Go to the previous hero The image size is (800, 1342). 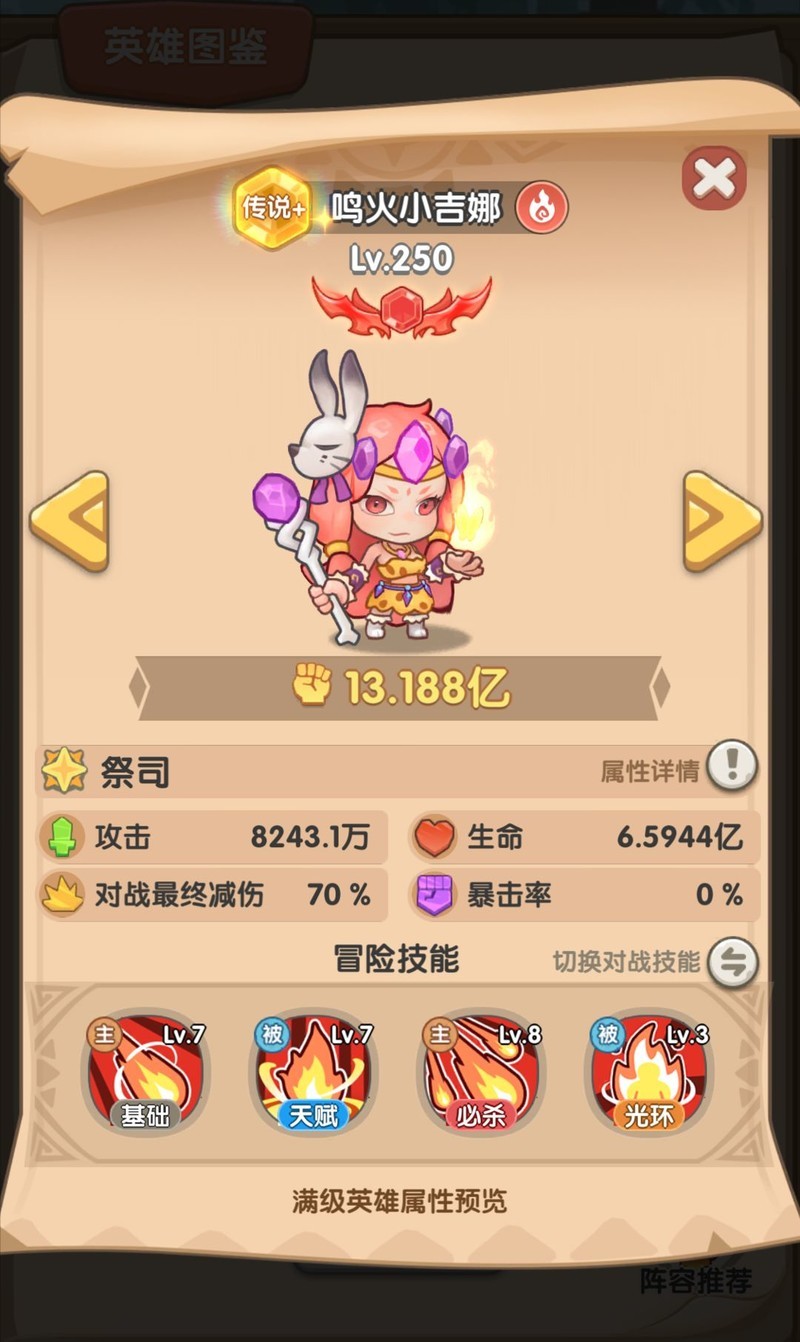coord(69,521)
